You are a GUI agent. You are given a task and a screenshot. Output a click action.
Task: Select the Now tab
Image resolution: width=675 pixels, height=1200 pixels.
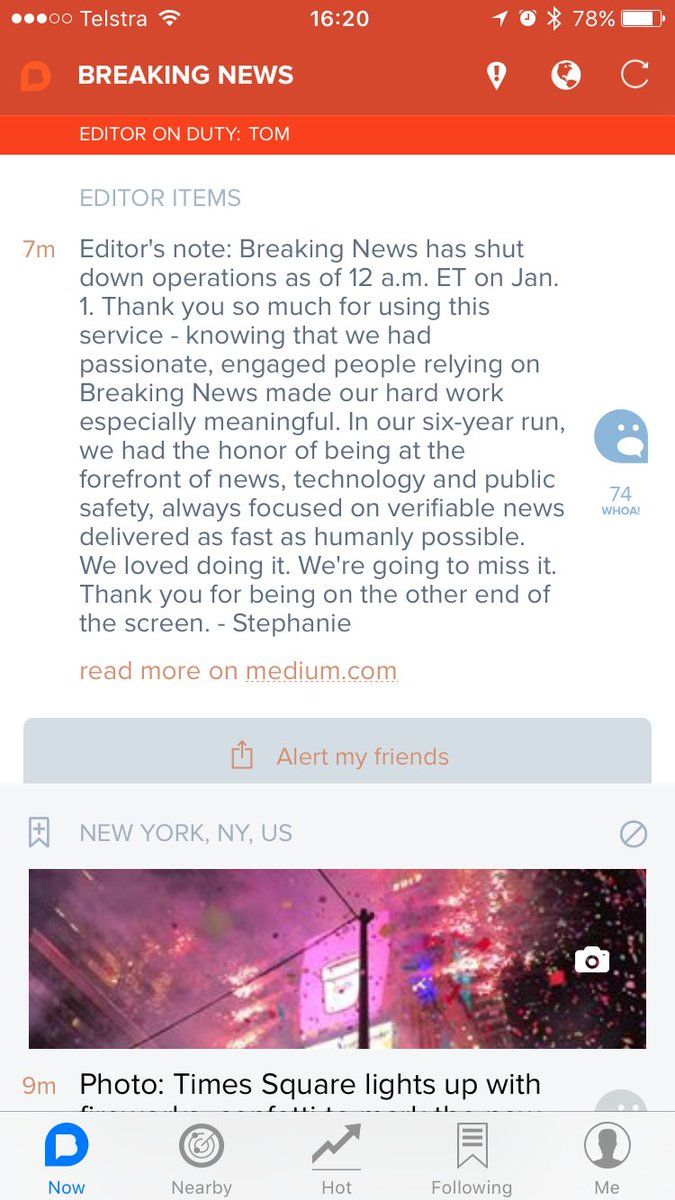click(67, 1160)
